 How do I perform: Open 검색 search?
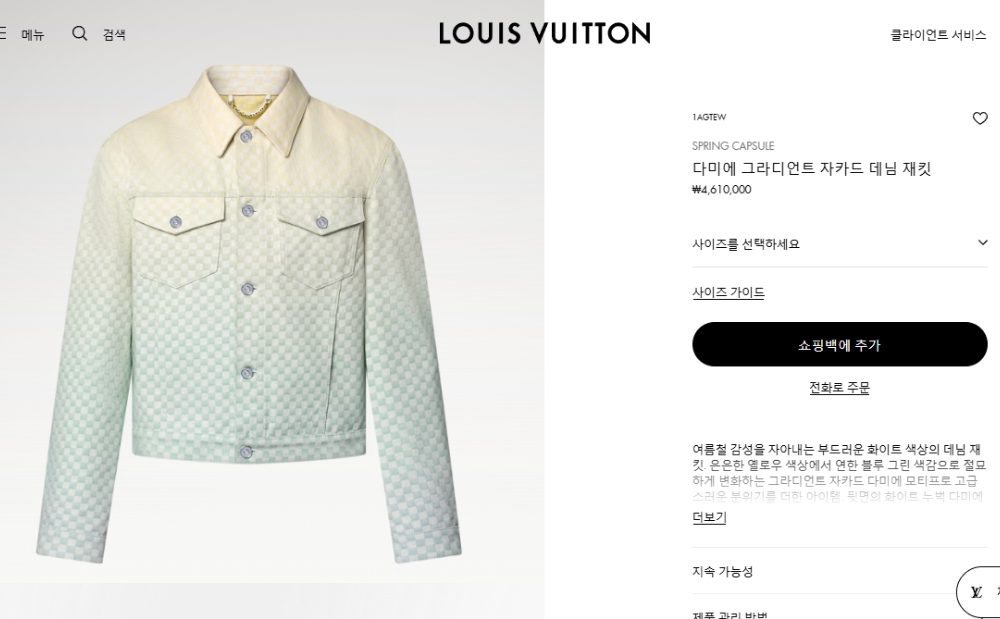98,34
